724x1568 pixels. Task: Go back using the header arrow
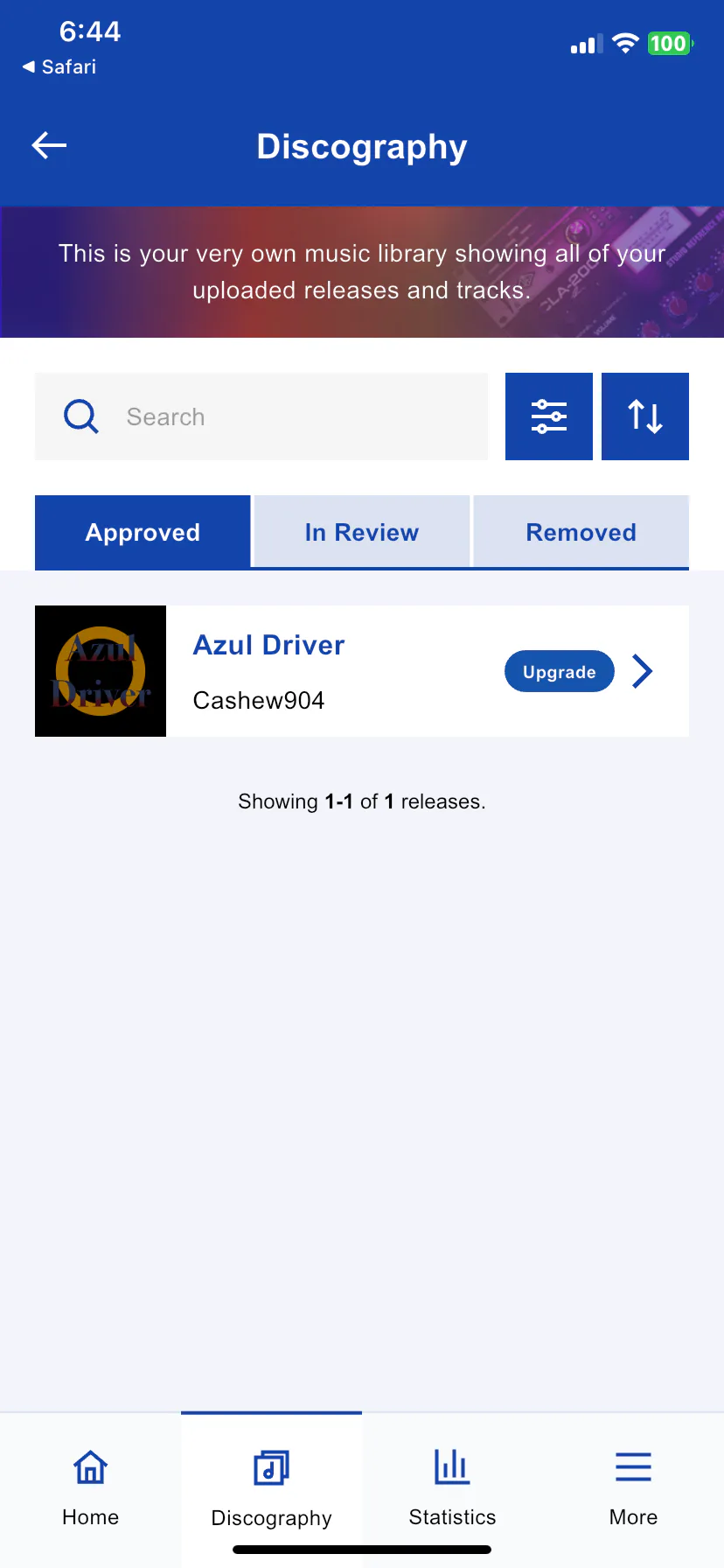[x=50, y=145]
